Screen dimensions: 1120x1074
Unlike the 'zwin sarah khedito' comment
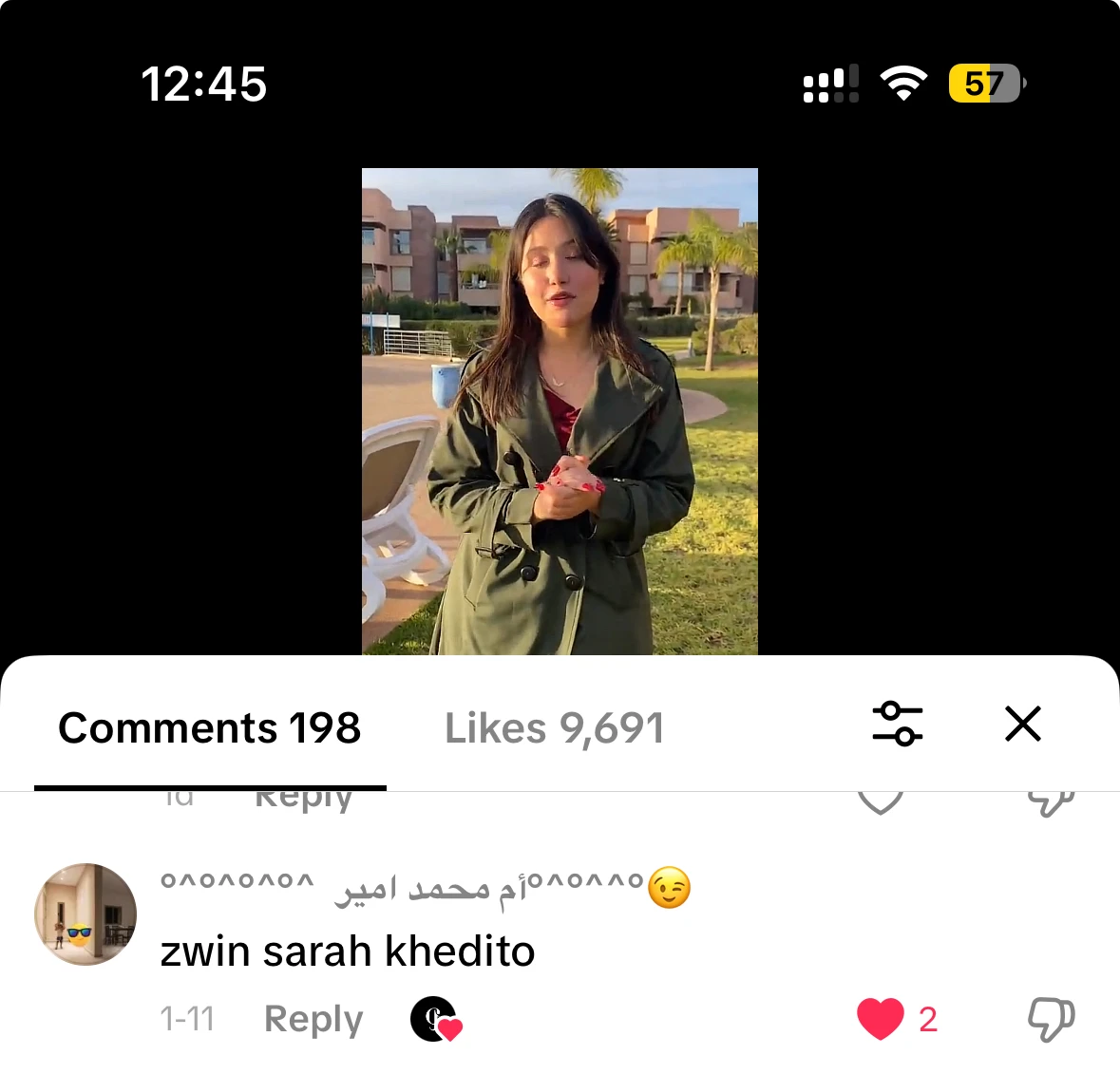tap(881, 1019)
